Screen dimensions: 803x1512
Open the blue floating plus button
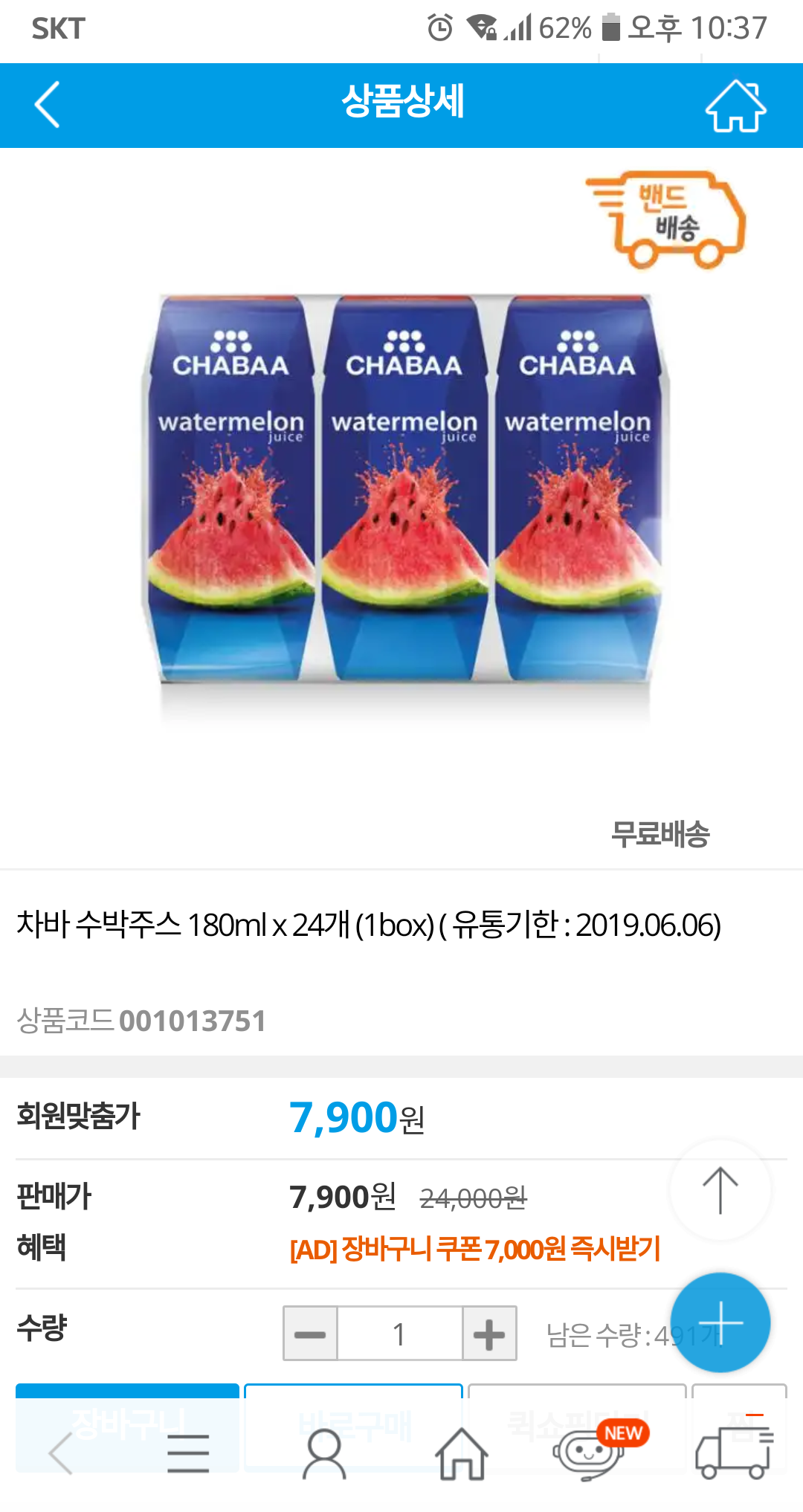coord(720,1322)
